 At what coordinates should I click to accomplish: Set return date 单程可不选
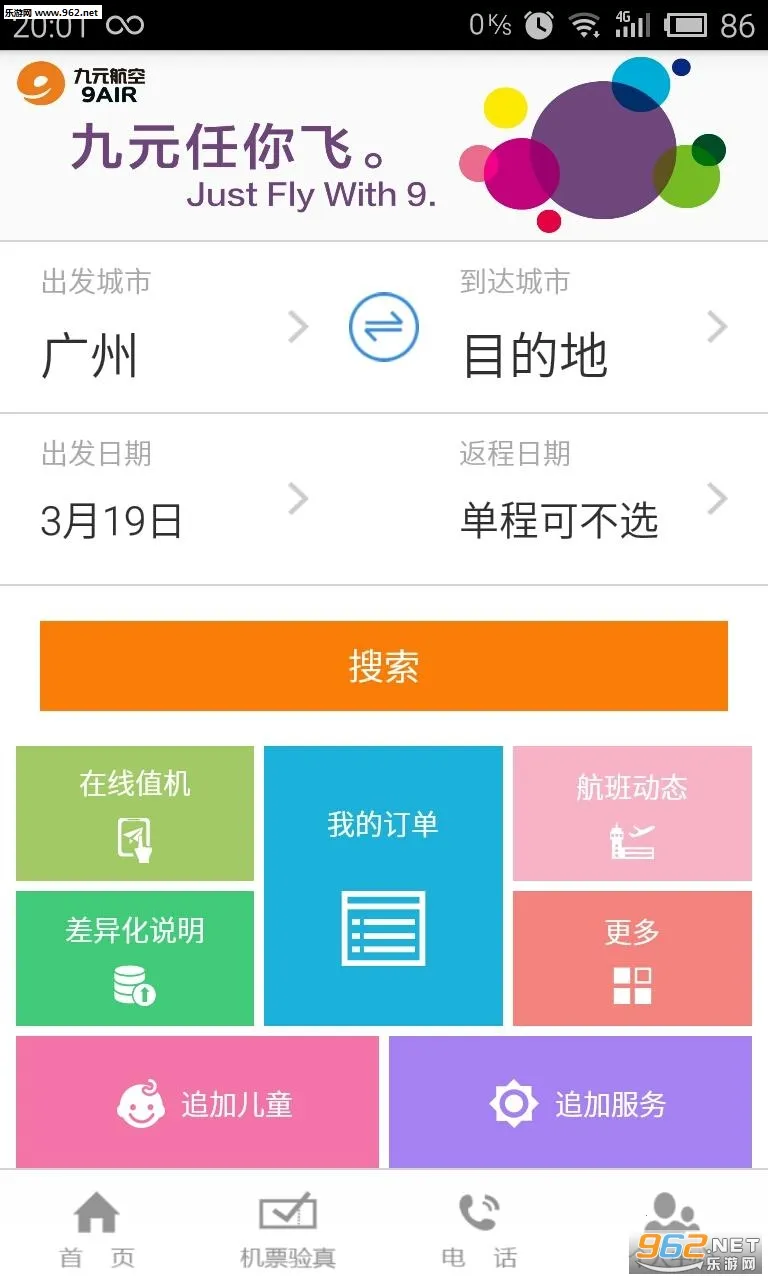[590, 500]
